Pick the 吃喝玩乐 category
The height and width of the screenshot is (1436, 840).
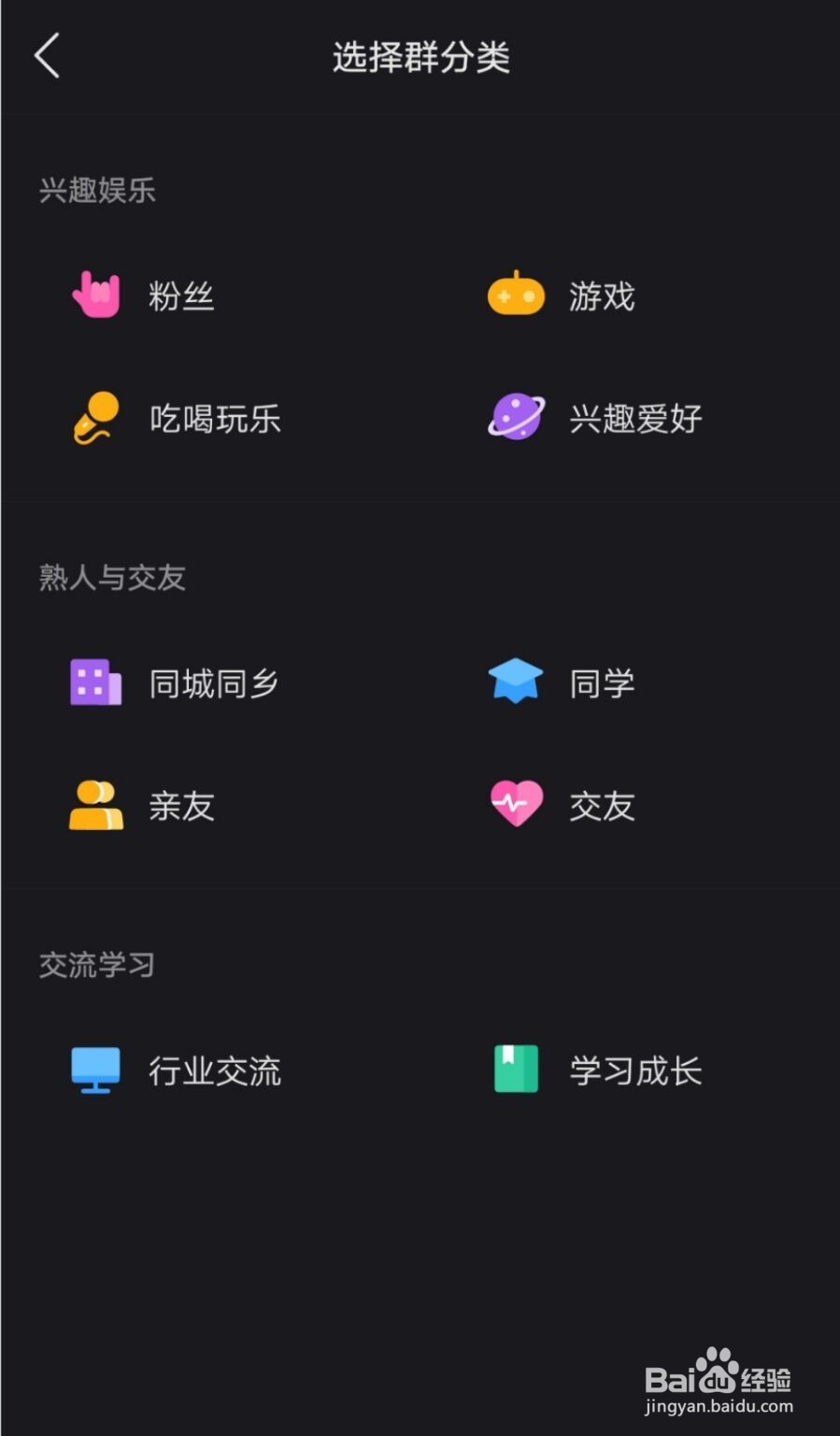[177, 418]
